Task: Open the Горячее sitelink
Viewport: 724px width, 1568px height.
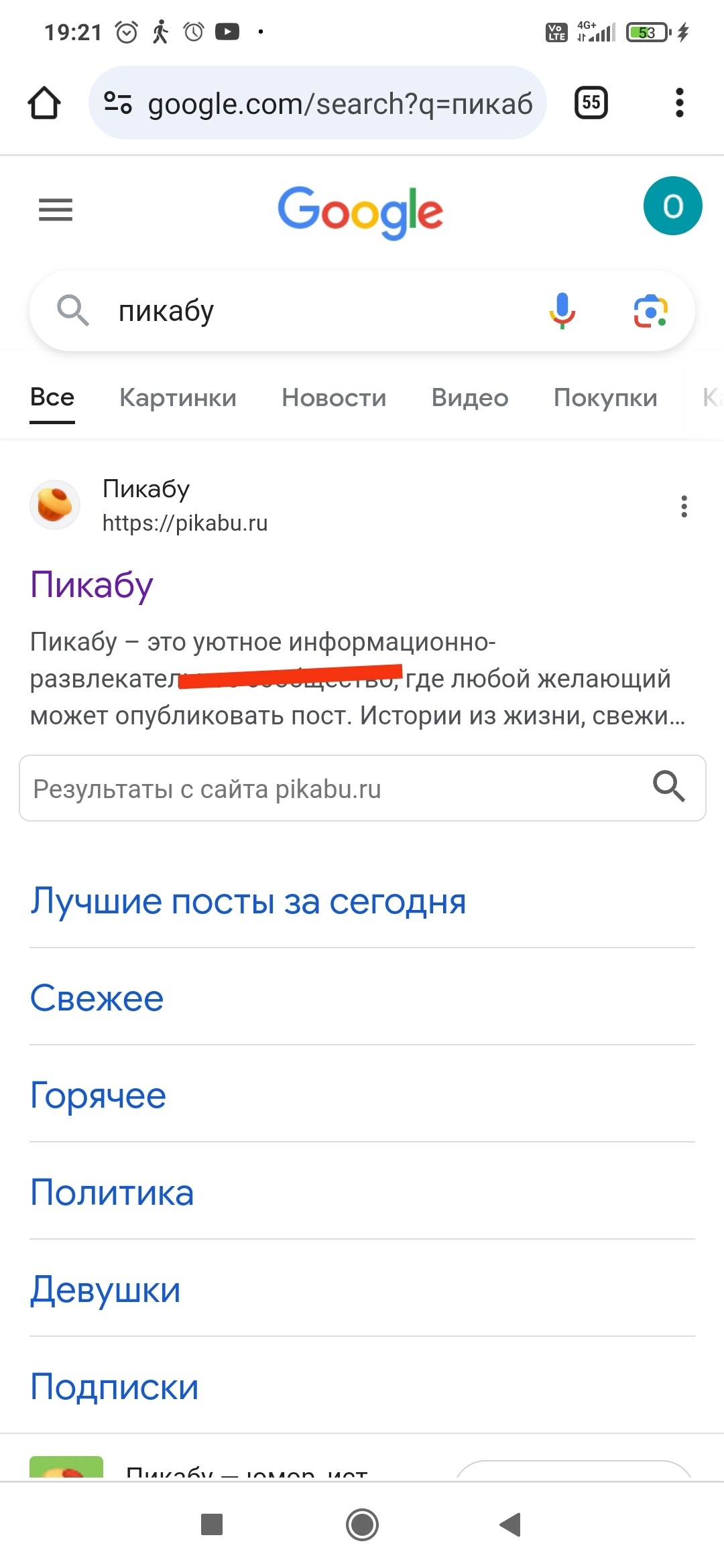Action: (99, 1096)
